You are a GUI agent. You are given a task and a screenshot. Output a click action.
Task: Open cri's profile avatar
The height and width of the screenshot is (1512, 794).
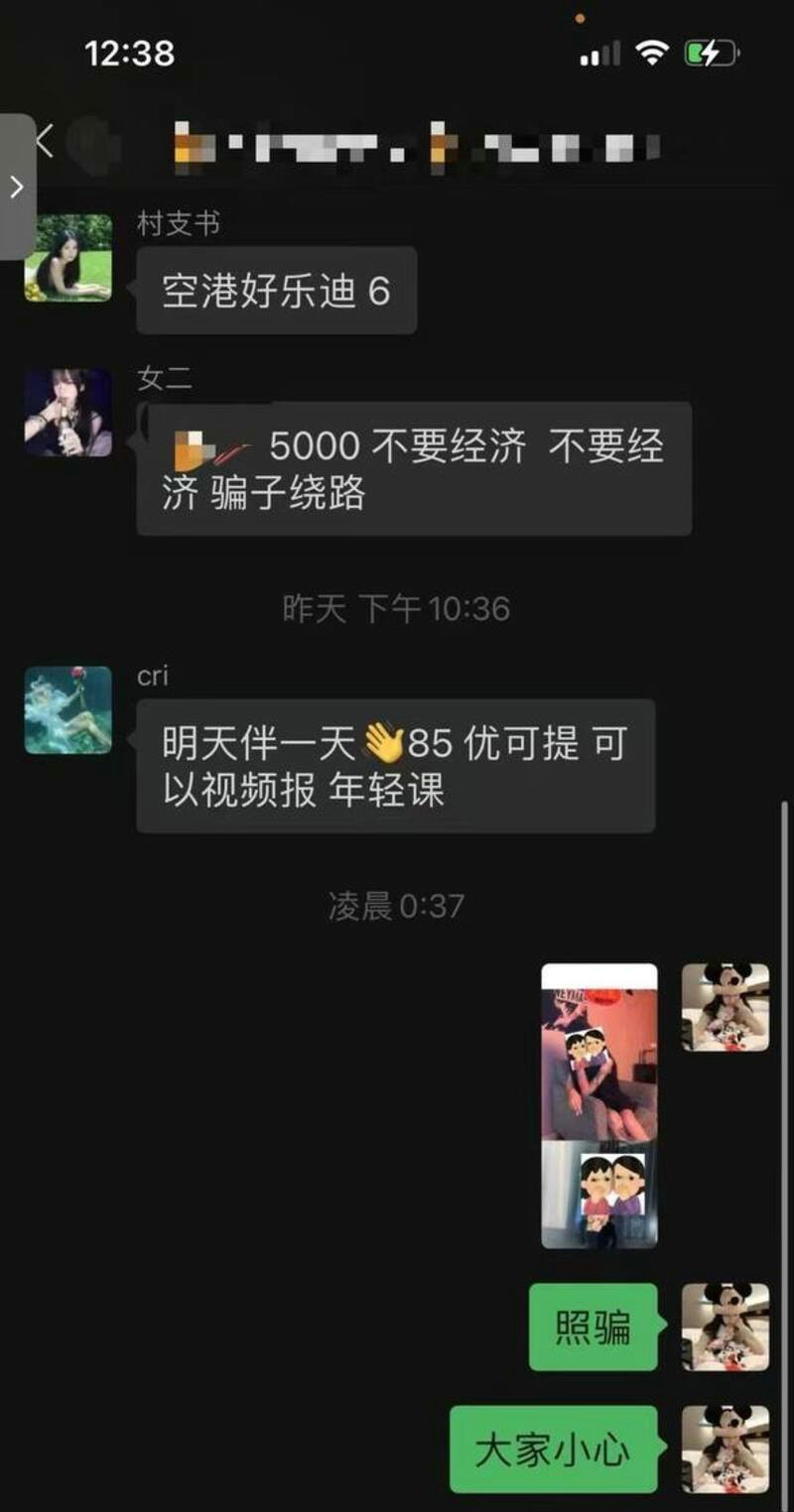pyautogui.click(x=67, y=710)
